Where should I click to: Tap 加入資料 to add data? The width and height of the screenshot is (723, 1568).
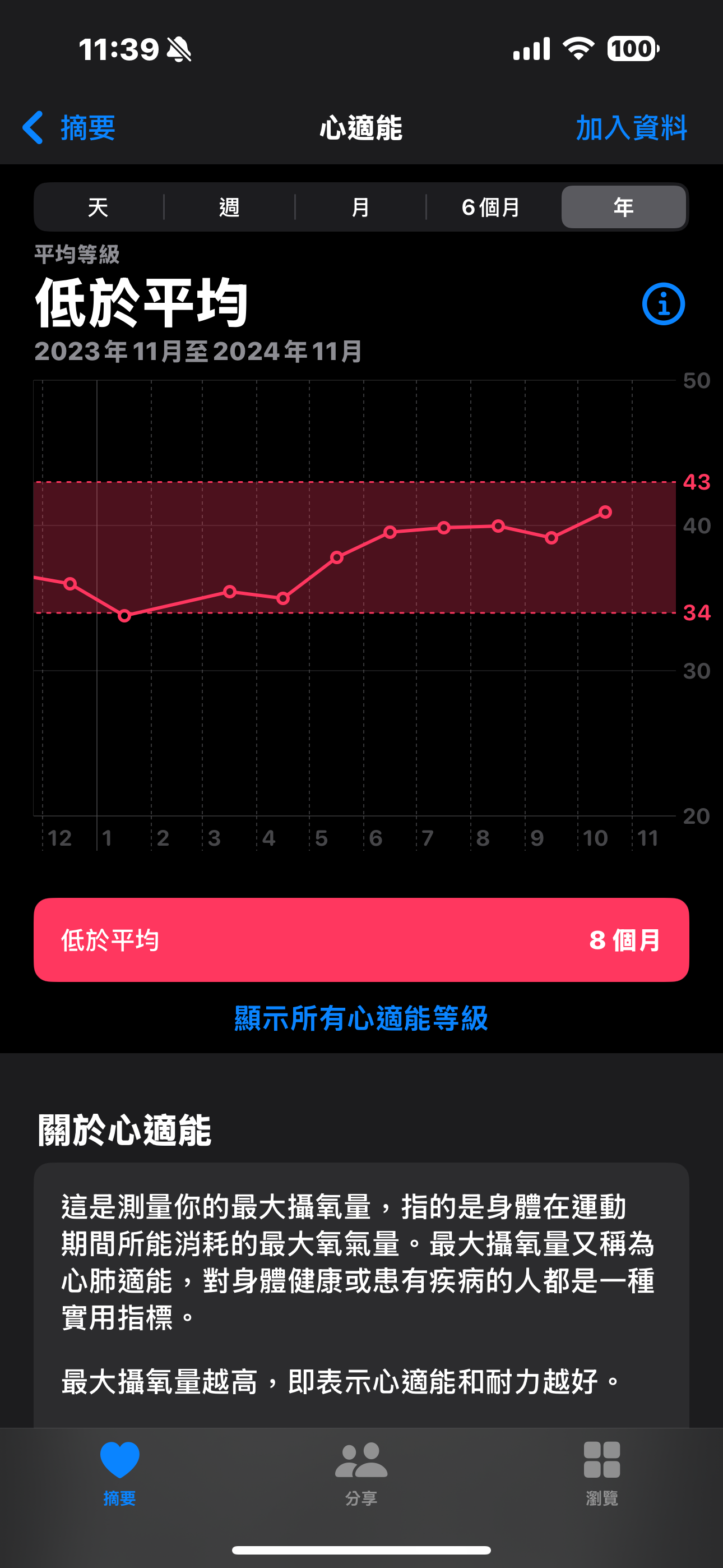point(631,128)
